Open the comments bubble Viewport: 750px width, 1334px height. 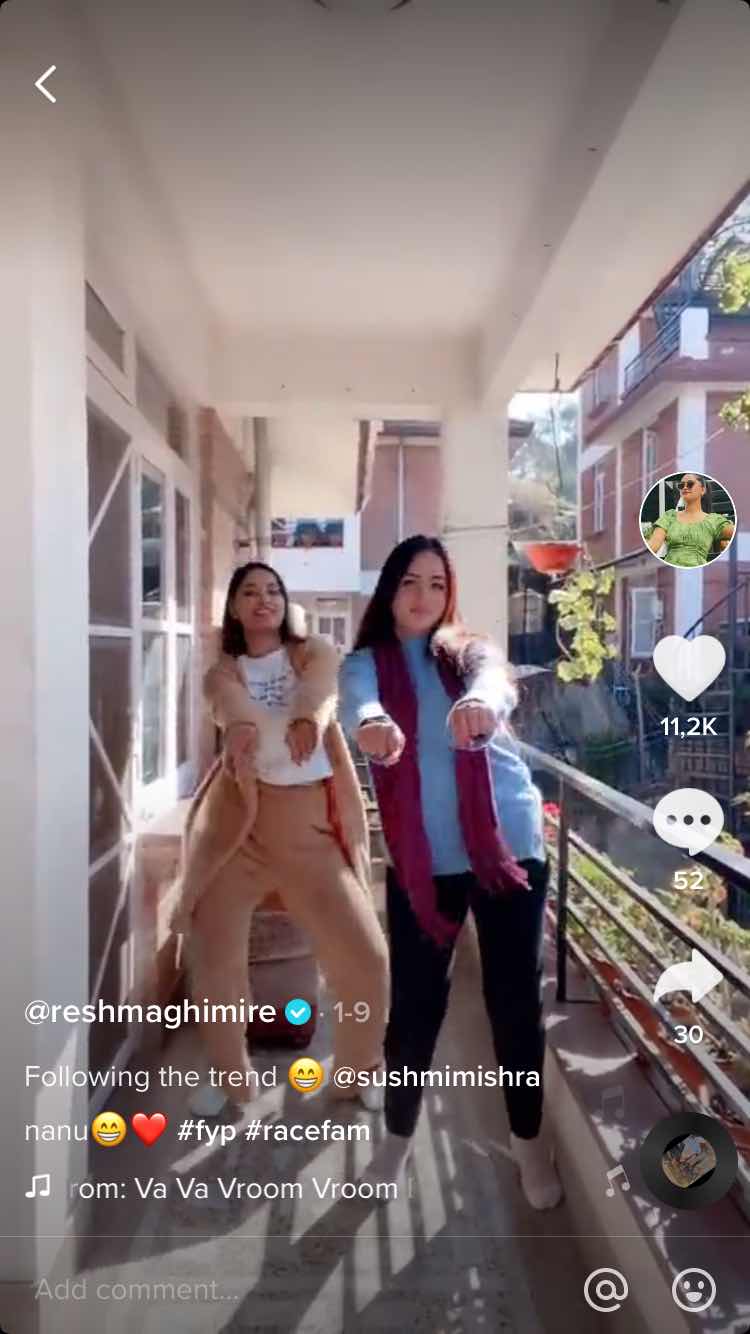688,821
